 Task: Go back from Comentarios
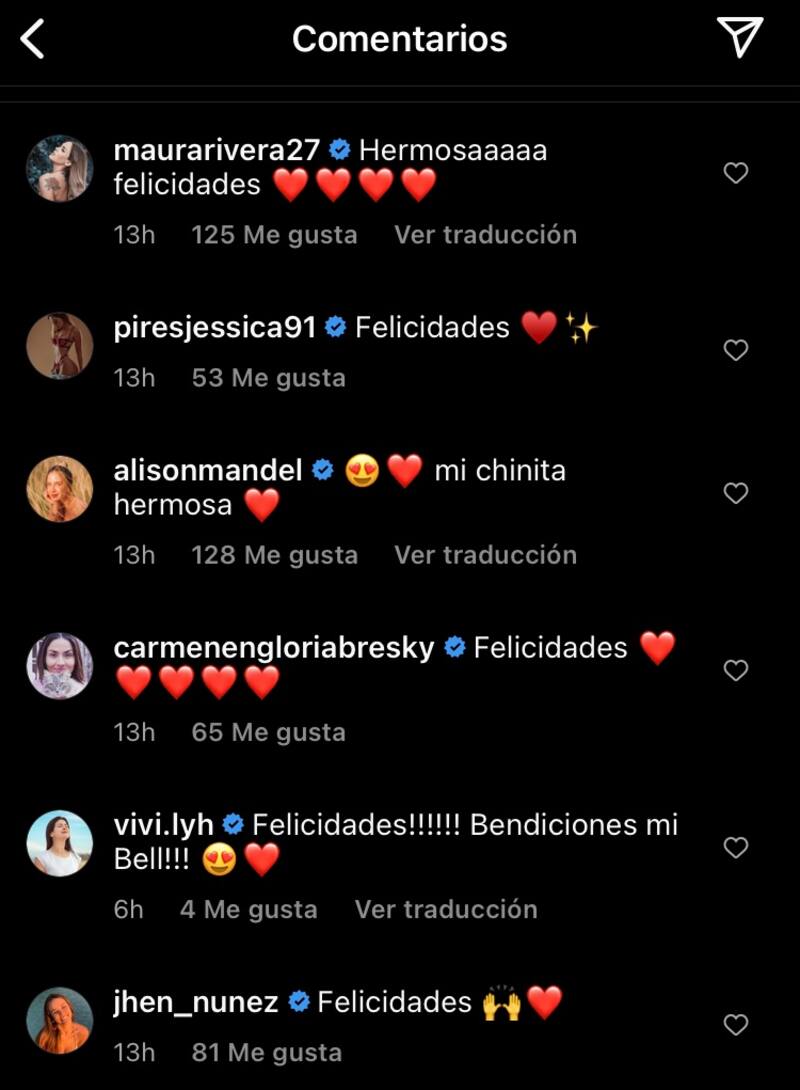(33, 39)
